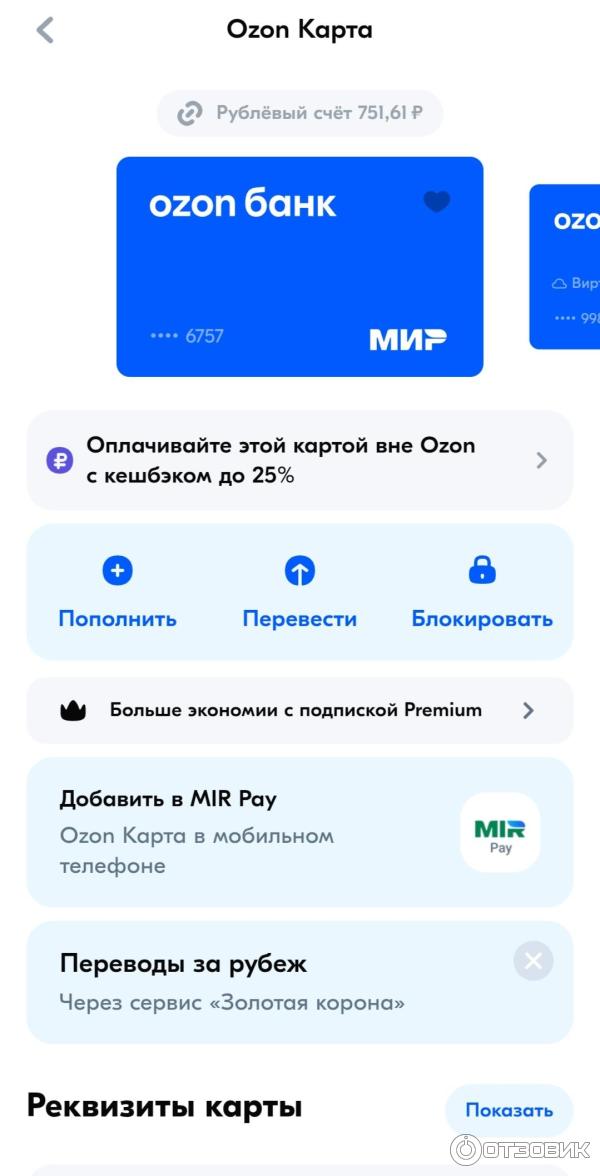Dismiss the Переводы за рубеж banner
Screen dimensions: 600x1176
533,962
